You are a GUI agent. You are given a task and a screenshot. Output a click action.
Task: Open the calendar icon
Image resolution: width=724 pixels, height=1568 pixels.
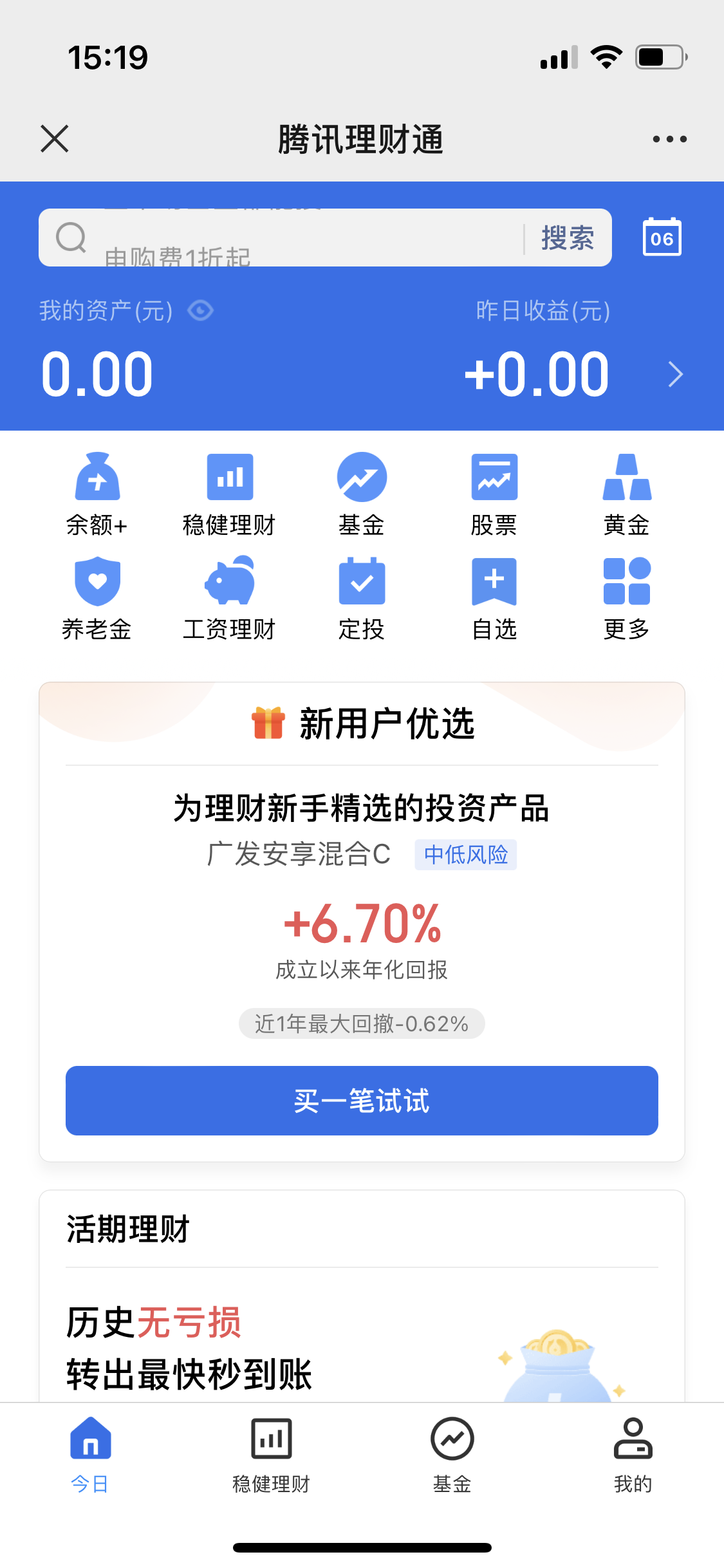(x=662, y=238)
